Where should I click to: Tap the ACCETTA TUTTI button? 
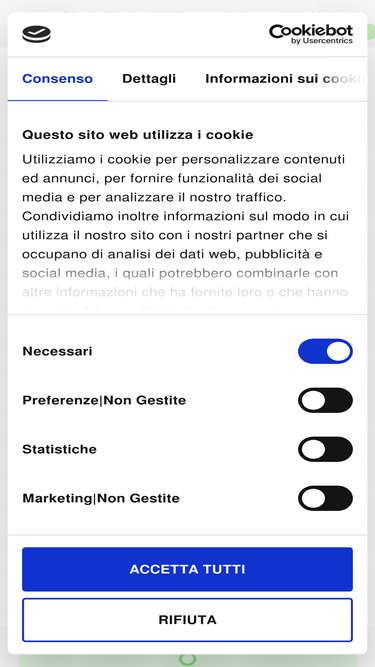click(188, 569)
